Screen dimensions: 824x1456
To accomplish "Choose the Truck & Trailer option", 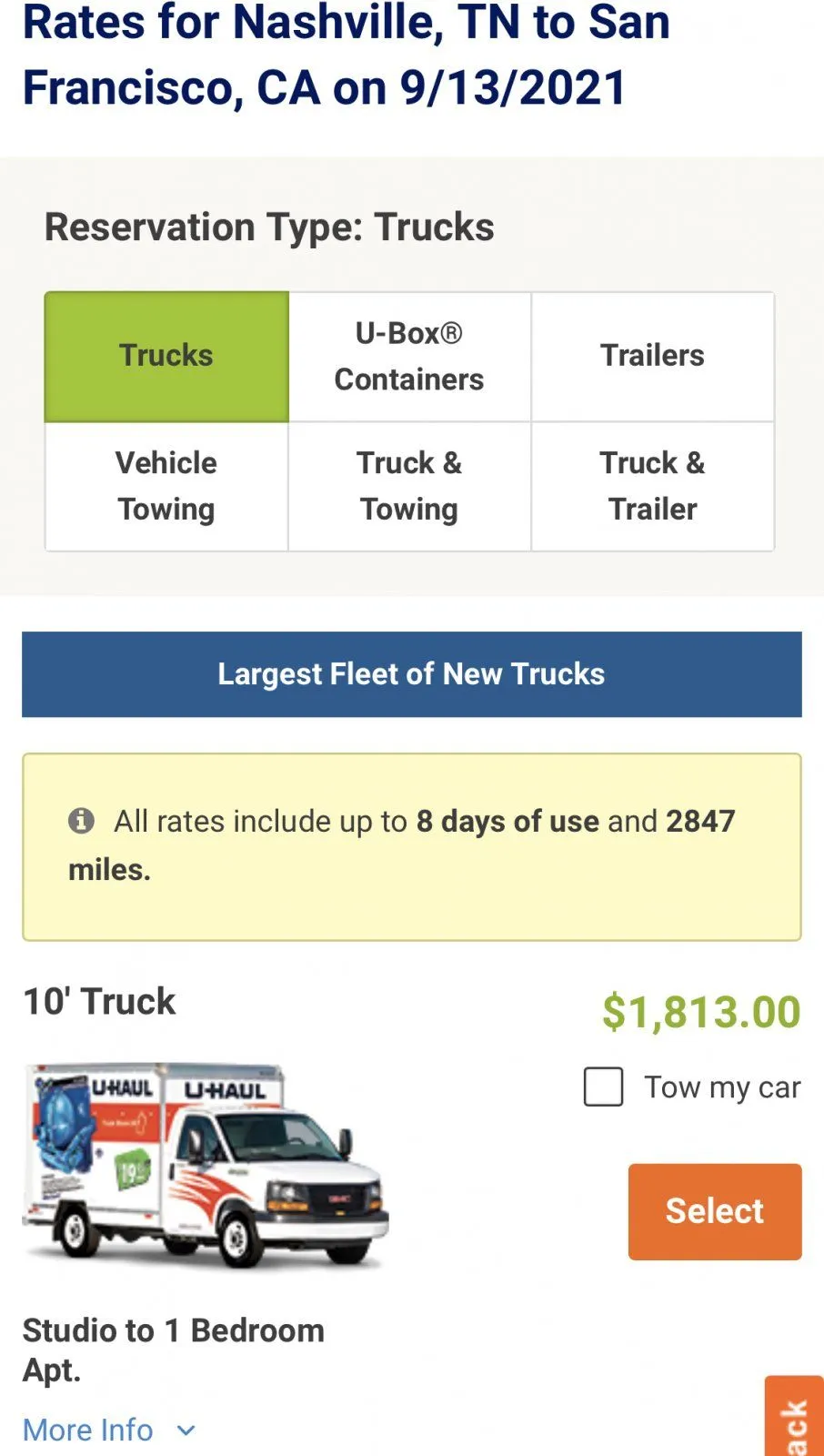I will click(652, 486).
